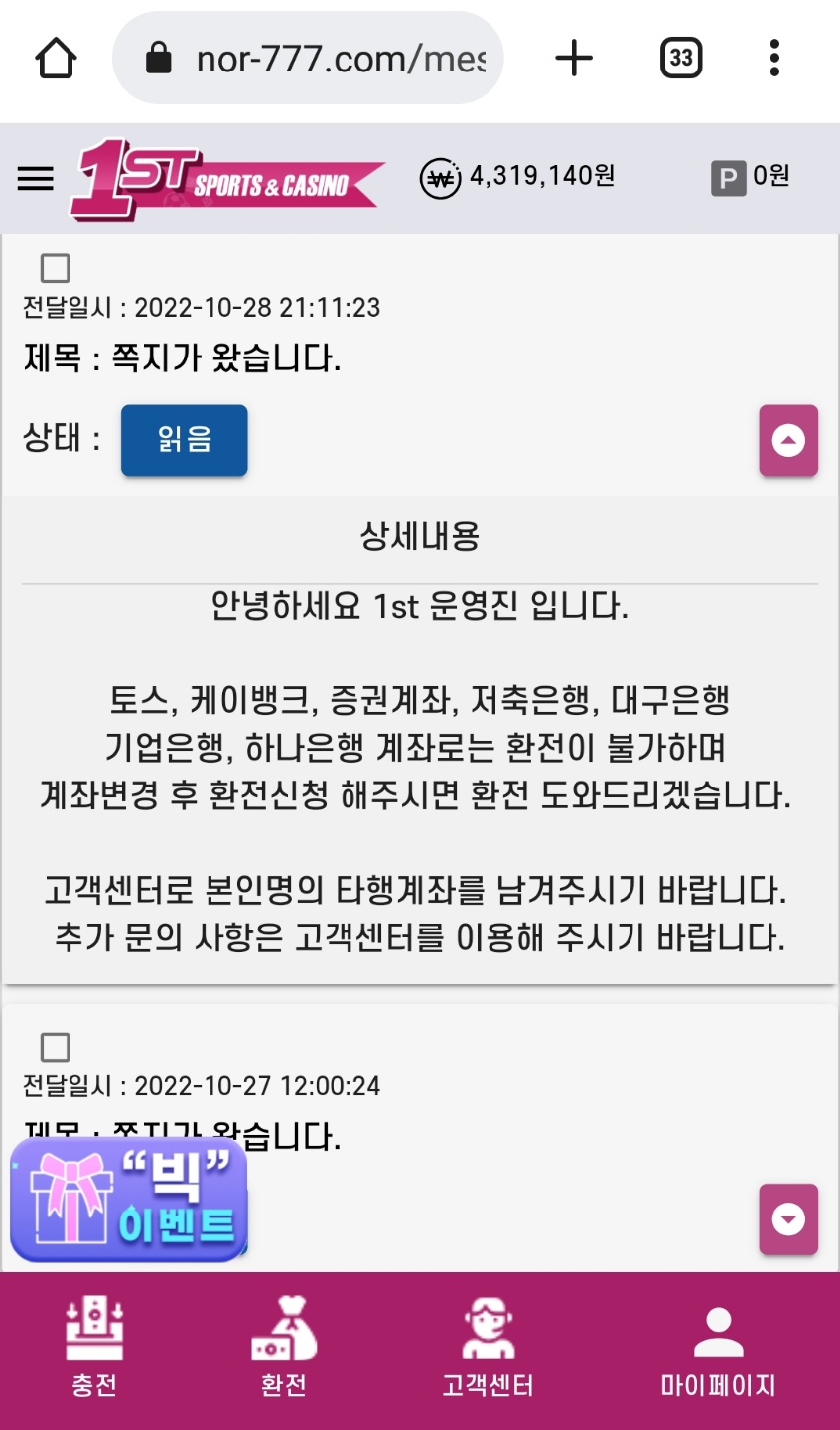840x1430 pixels.
Task: Open the hamburger side menu
Action: [x=36, y=179]
